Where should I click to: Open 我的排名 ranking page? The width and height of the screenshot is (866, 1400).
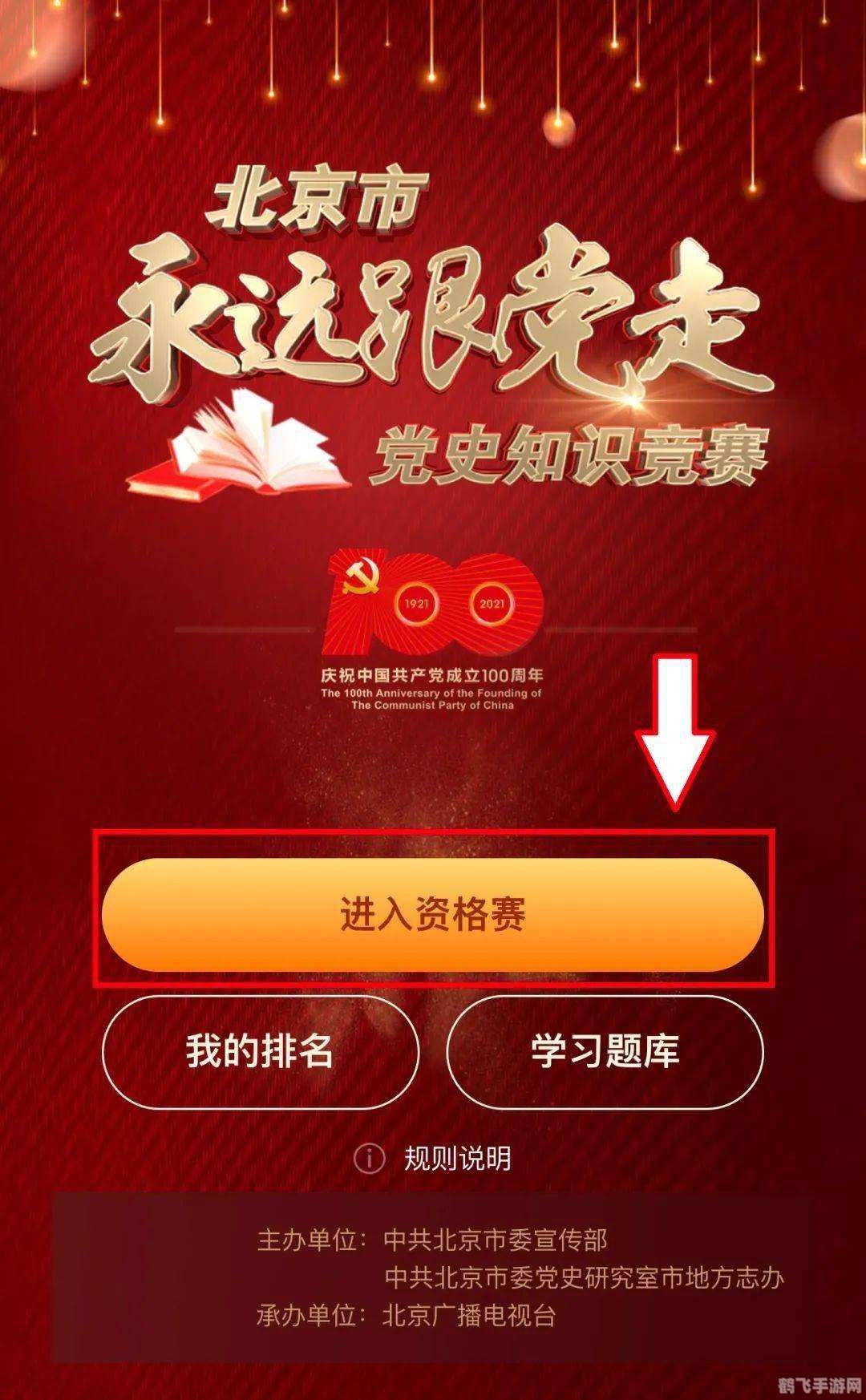(261, 1050)
